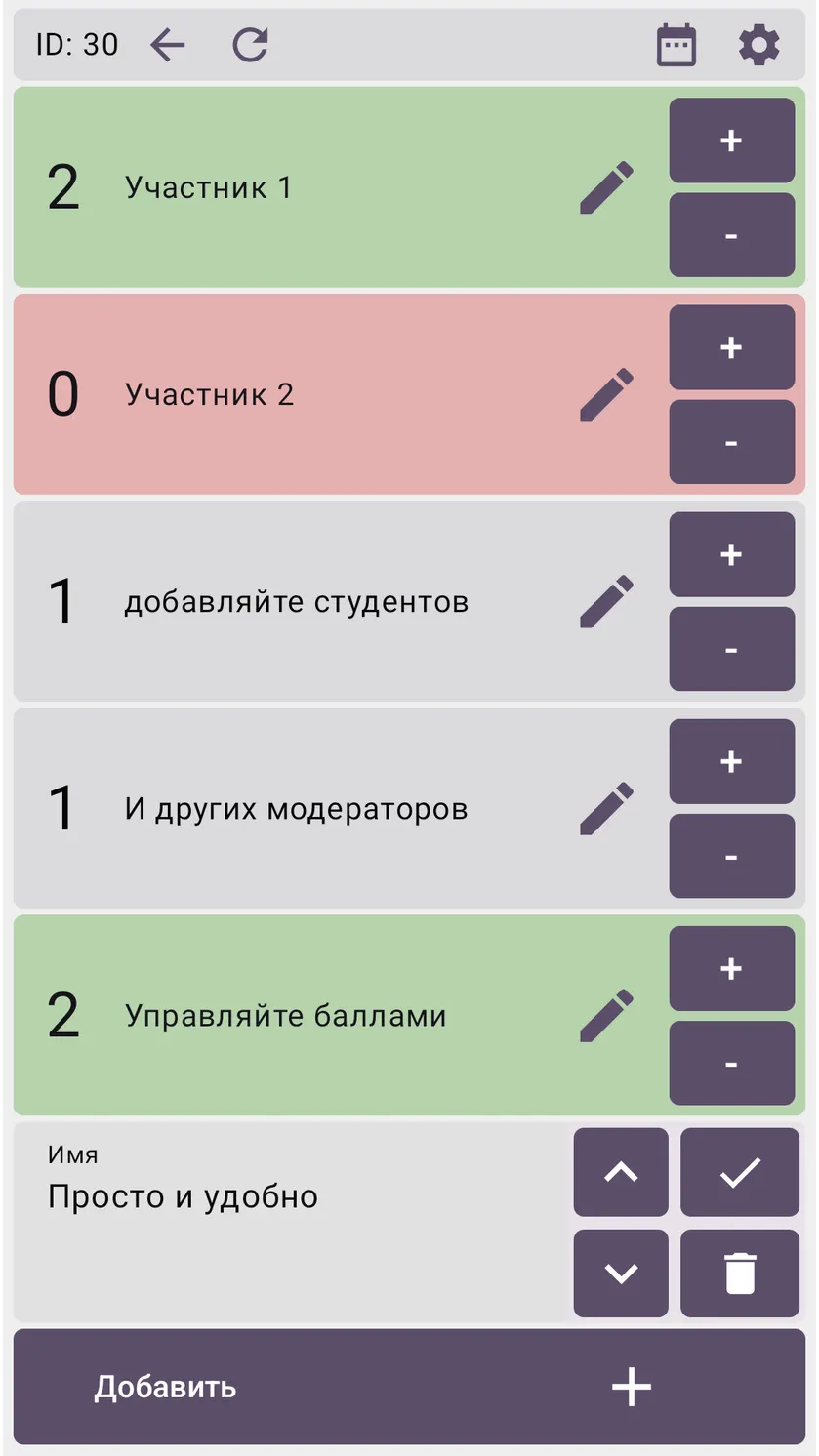Move the entry down with chevron

pyautogui.click(x=621, y=1273)
